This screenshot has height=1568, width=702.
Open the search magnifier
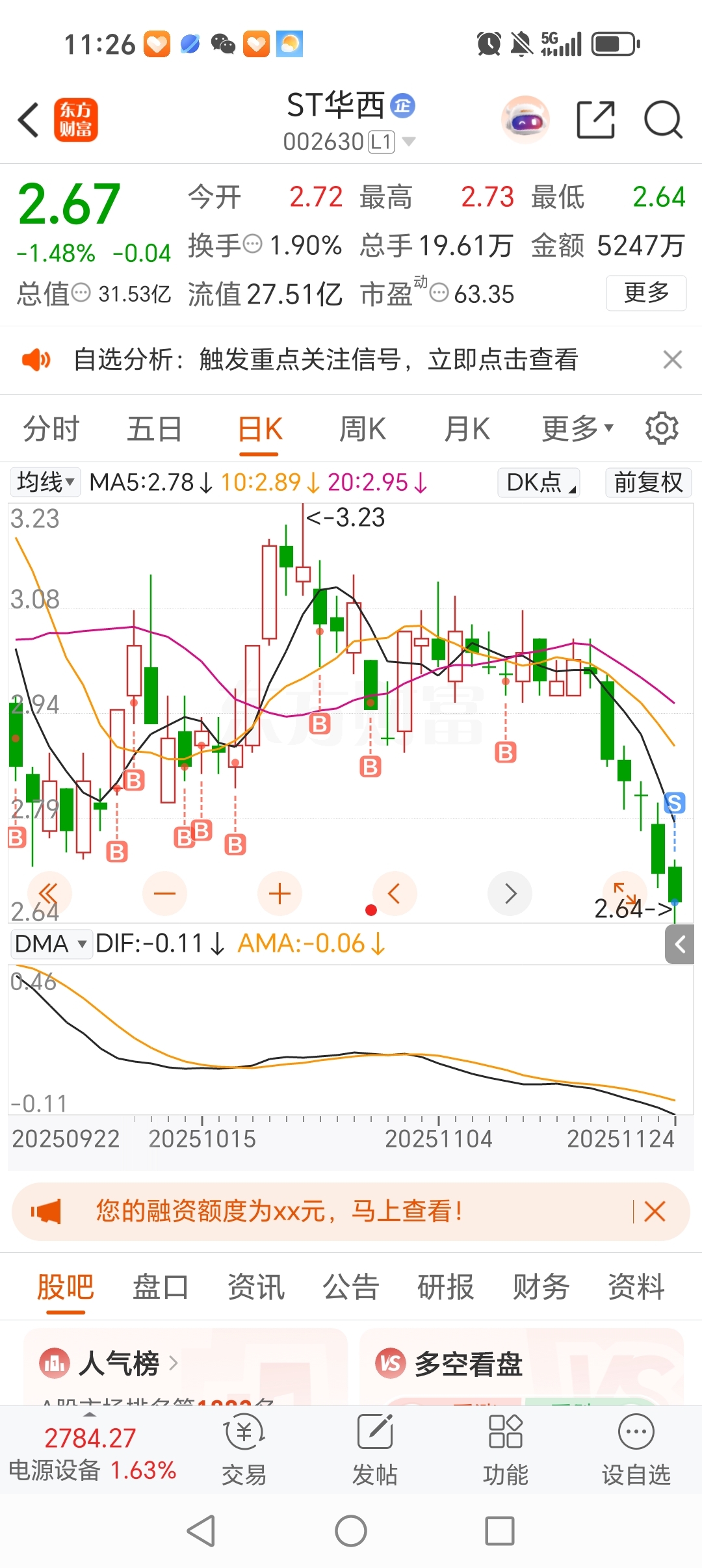(x=662, y=120)
